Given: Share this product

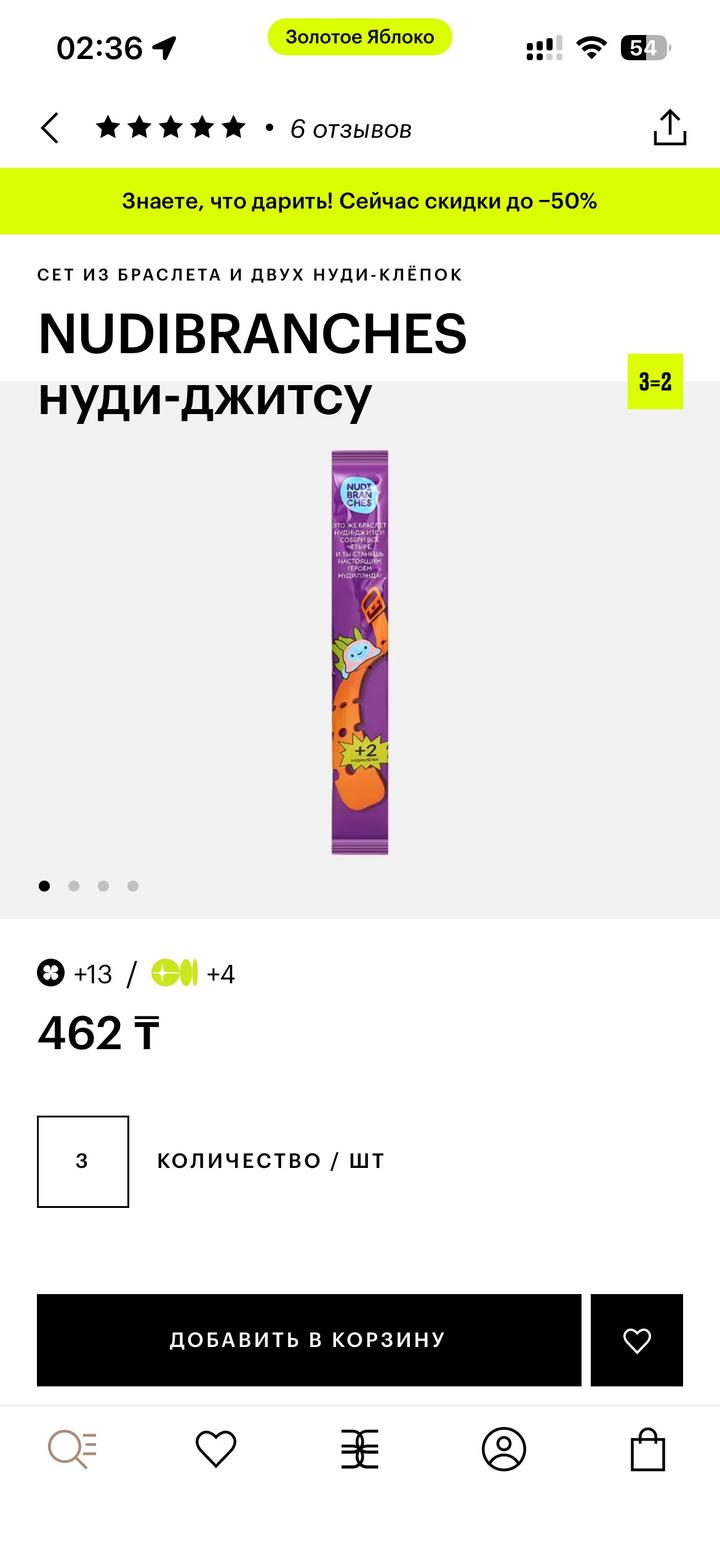Looking at the screenshot, I should pos(669,128).
